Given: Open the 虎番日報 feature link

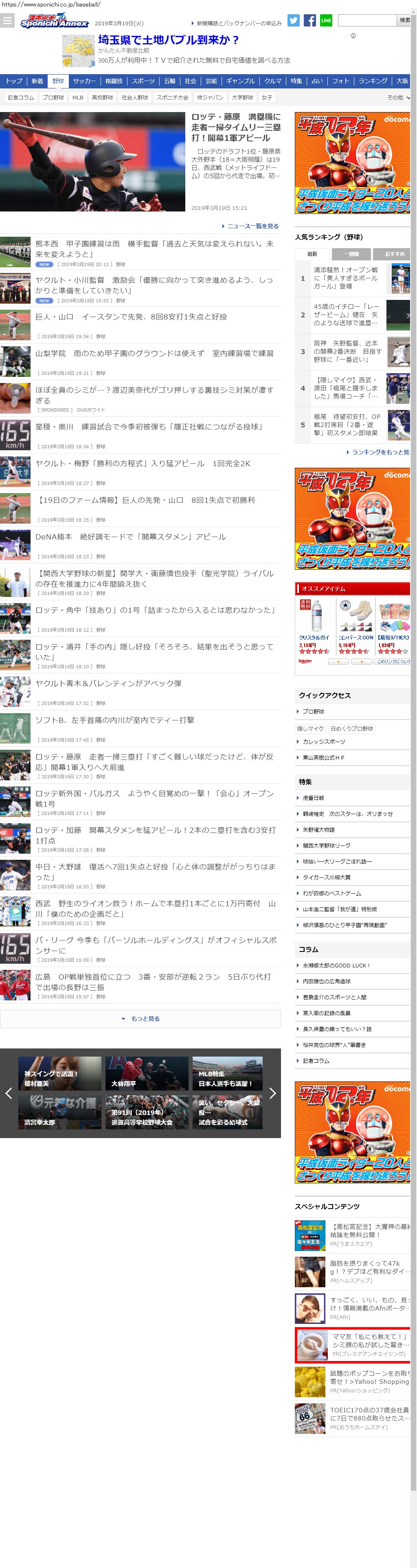Looking at the screenshot, I should pyautogui.click(x=313, y=797).
